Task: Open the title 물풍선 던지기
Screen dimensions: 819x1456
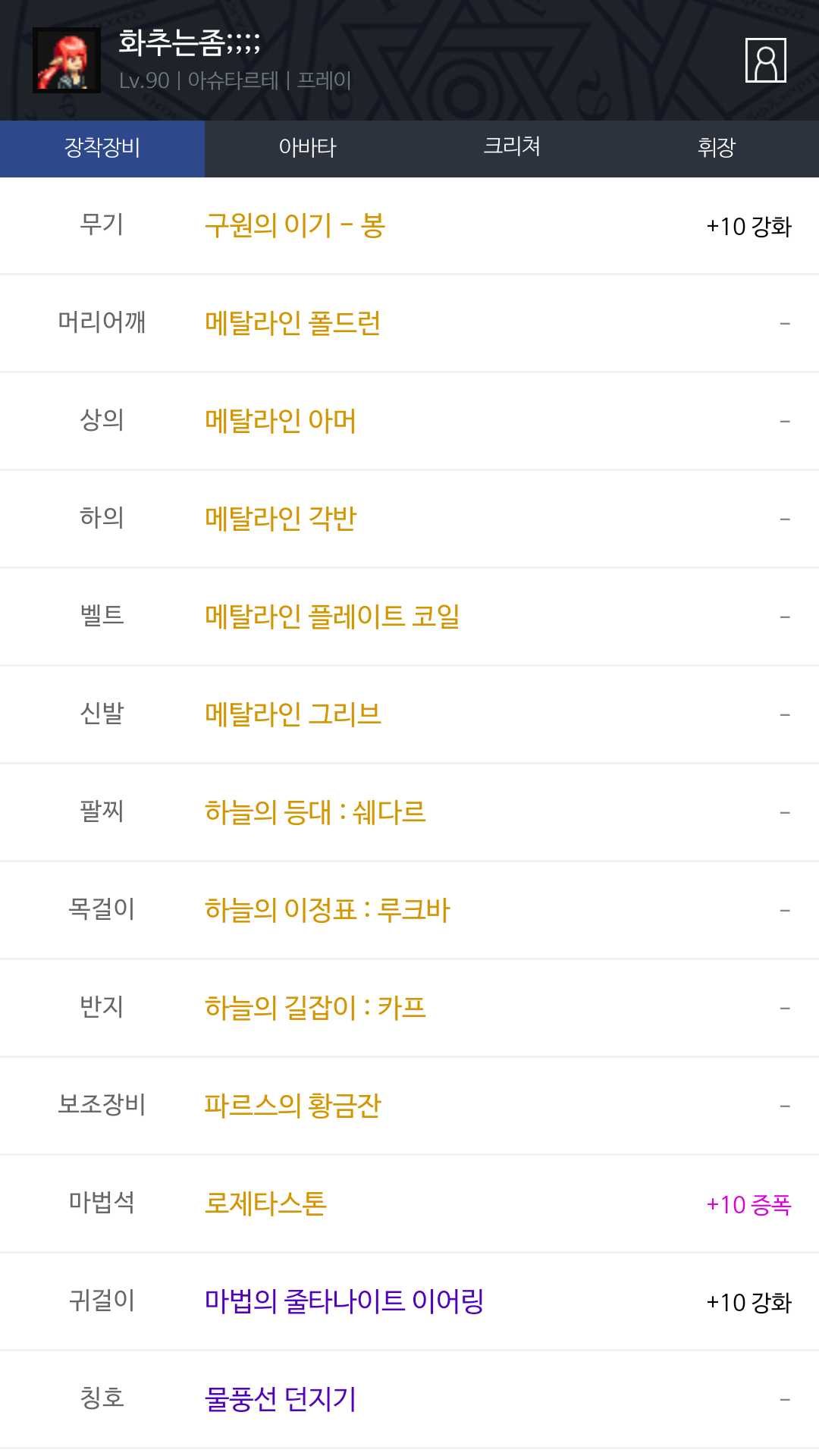Action: 280,1399
